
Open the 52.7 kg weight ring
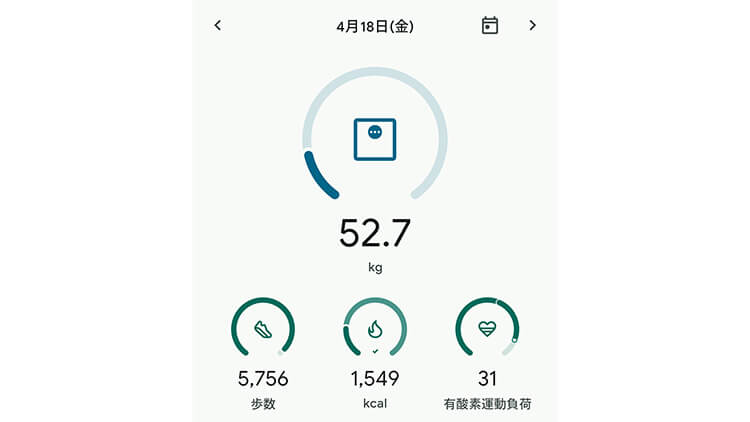coord(375,140)
